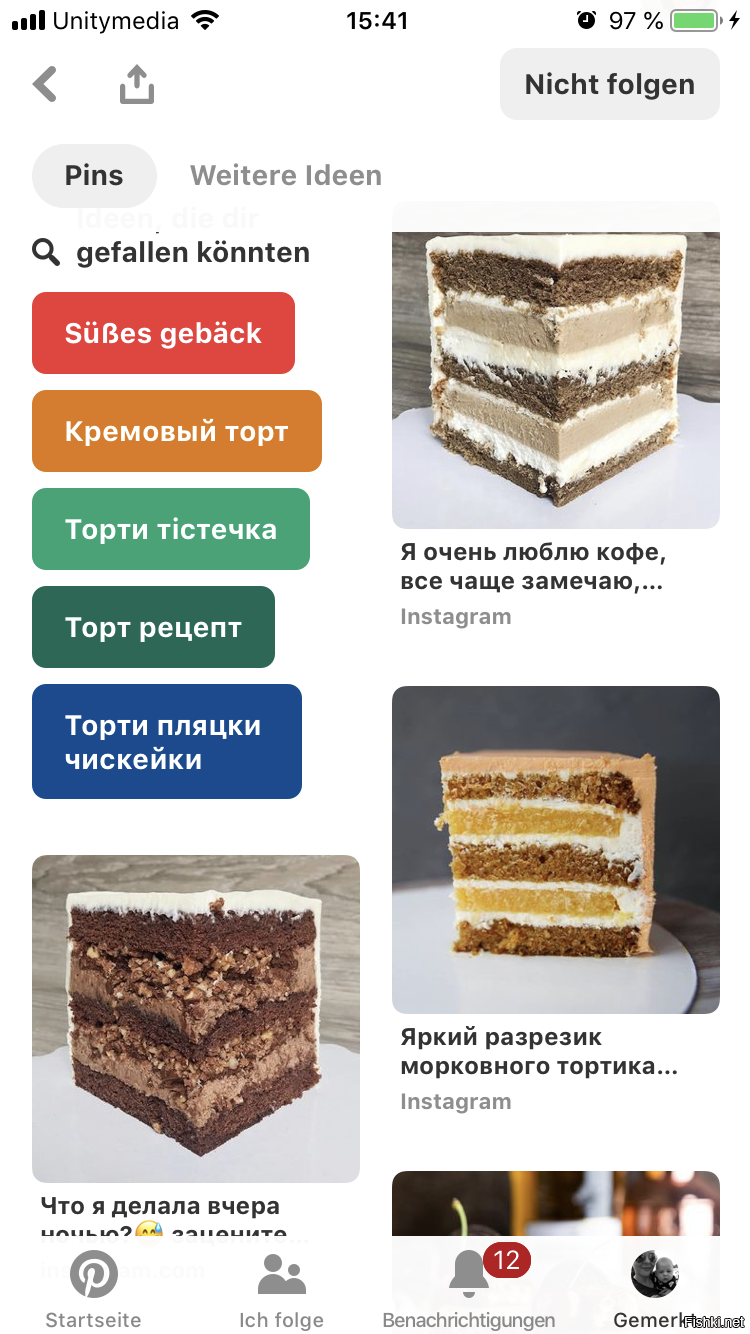Switch to the Weitere Ideen tab
Image resolution: width=750 pixels, height=1334 pixels.
pyautogui.click(x=286, y=176)
